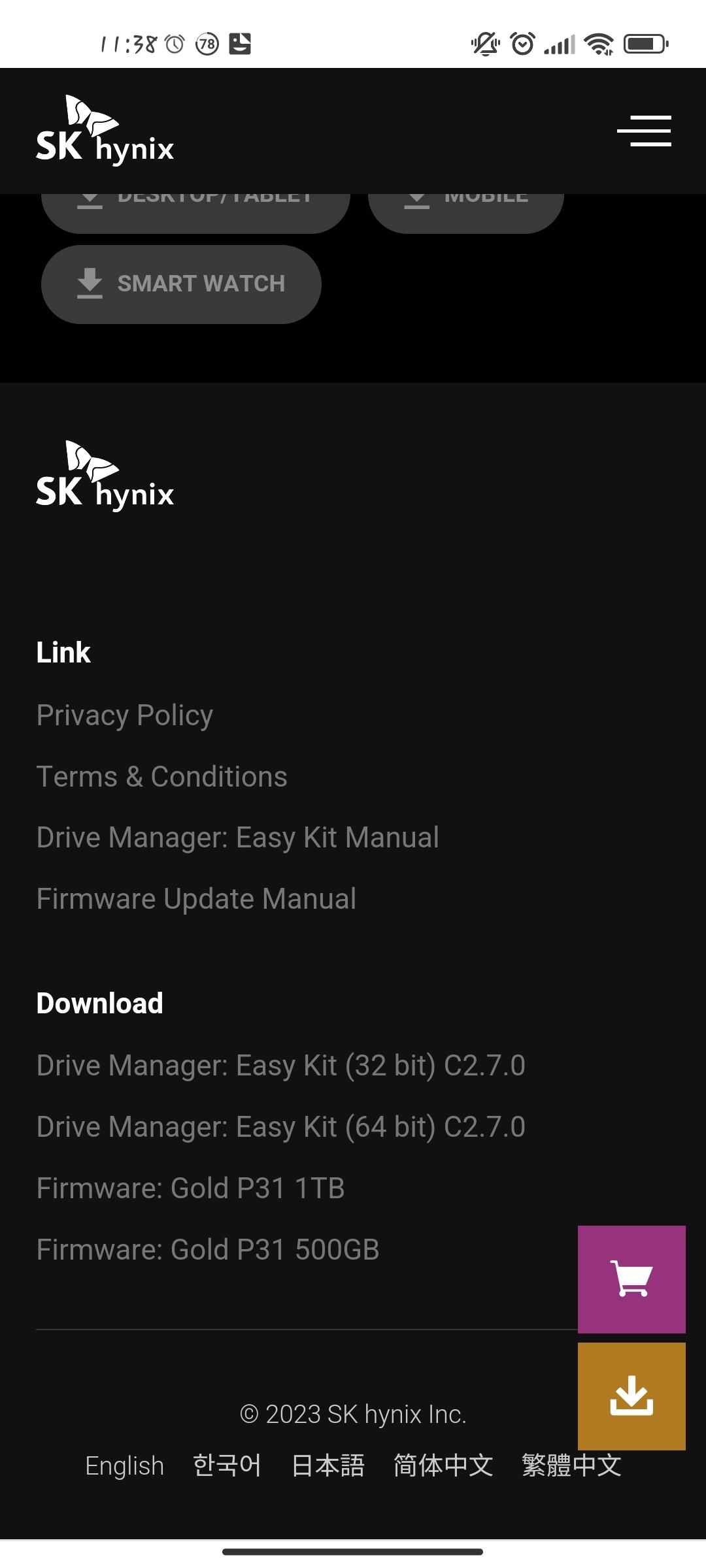706x1568 pixels.
Task: Open the Firmware Update Manual
Action: click(197, 899)
